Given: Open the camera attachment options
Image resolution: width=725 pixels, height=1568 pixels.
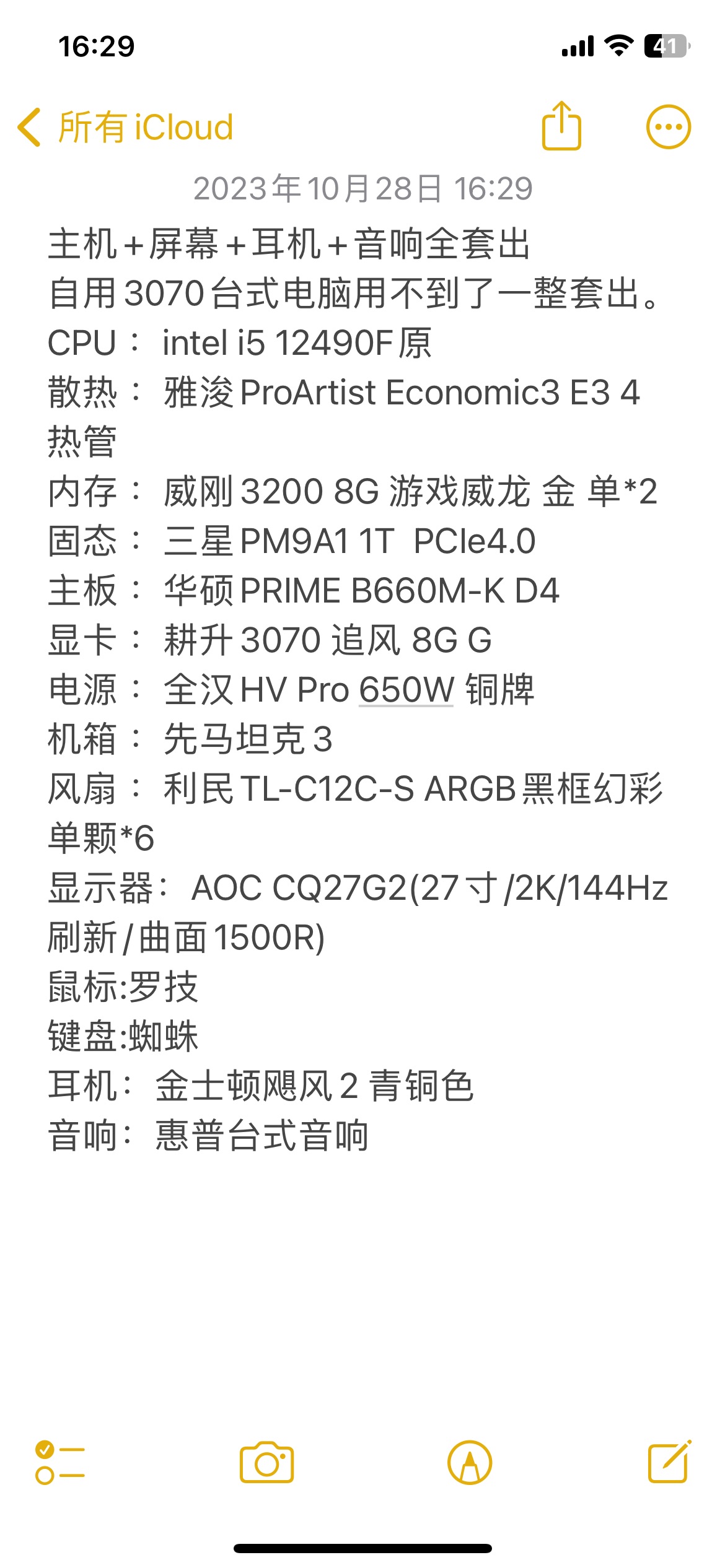Looking at the screenshot, I should click(266, 1462).
